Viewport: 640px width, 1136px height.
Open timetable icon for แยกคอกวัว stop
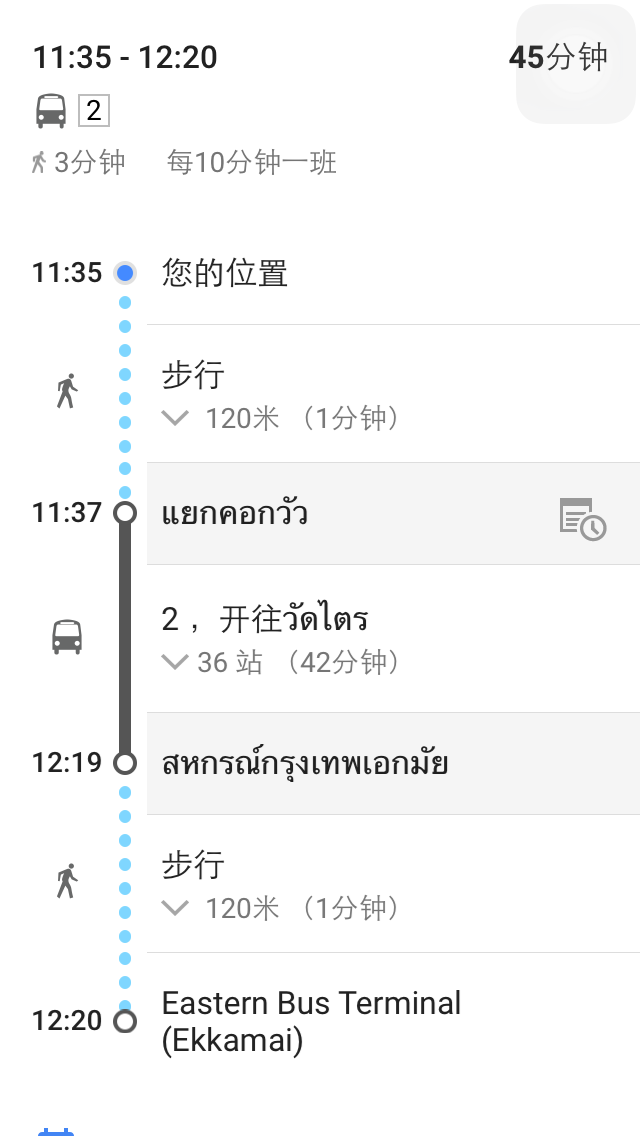pyautogui.click(x=583, y=518)
